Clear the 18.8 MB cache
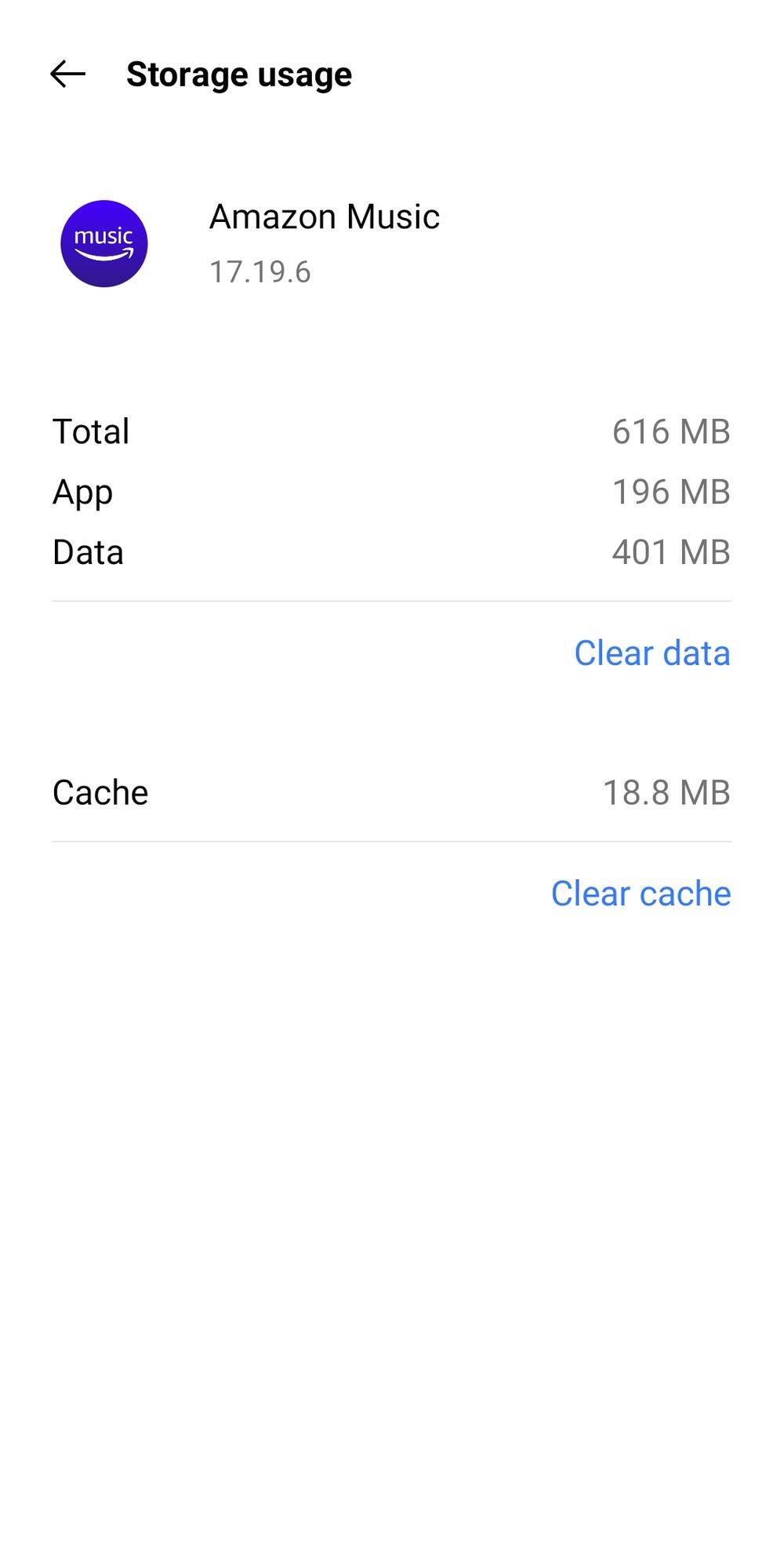Image resolution: width=784 pixels, height=1553 pixels. coord(640,893)
